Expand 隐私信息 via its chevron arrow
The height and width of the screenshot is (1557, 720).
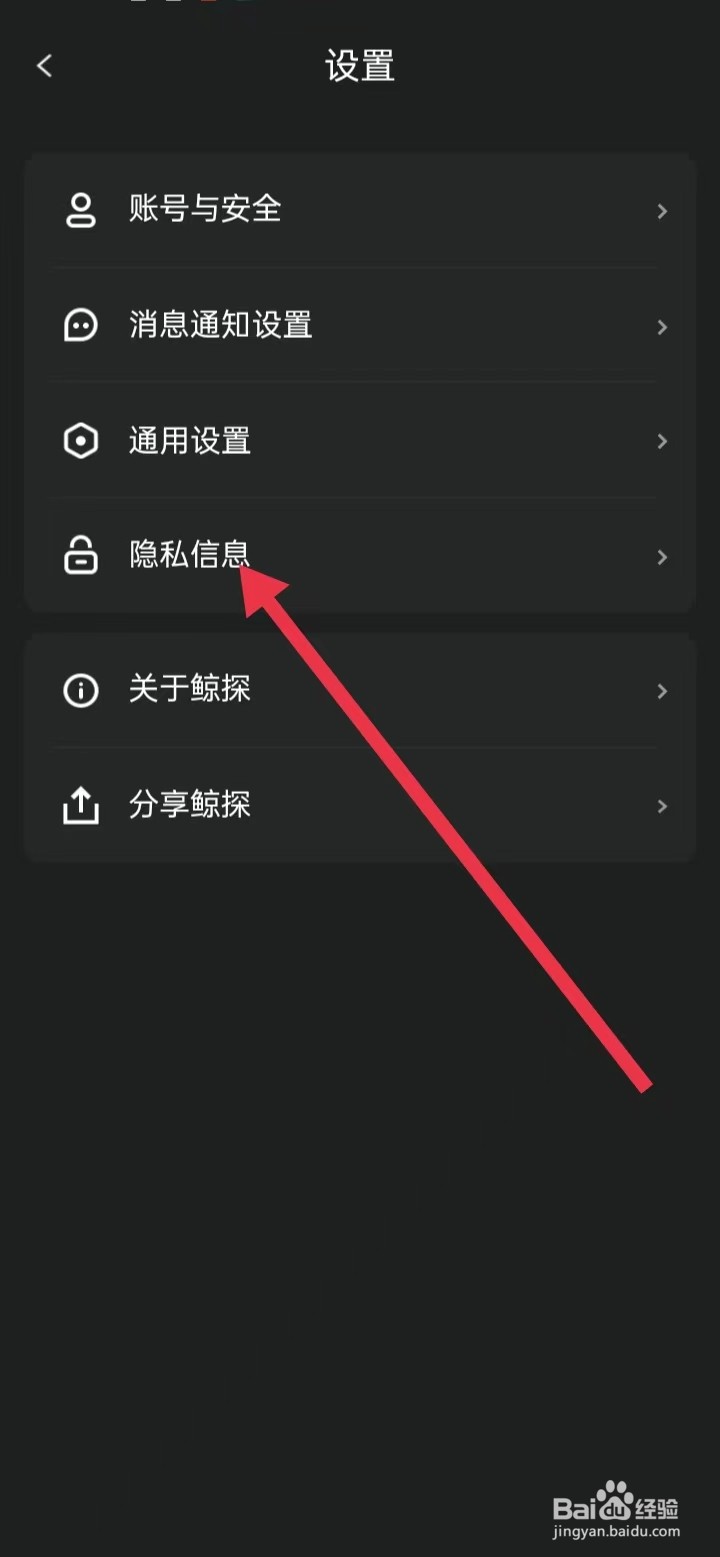pos(661,557)
